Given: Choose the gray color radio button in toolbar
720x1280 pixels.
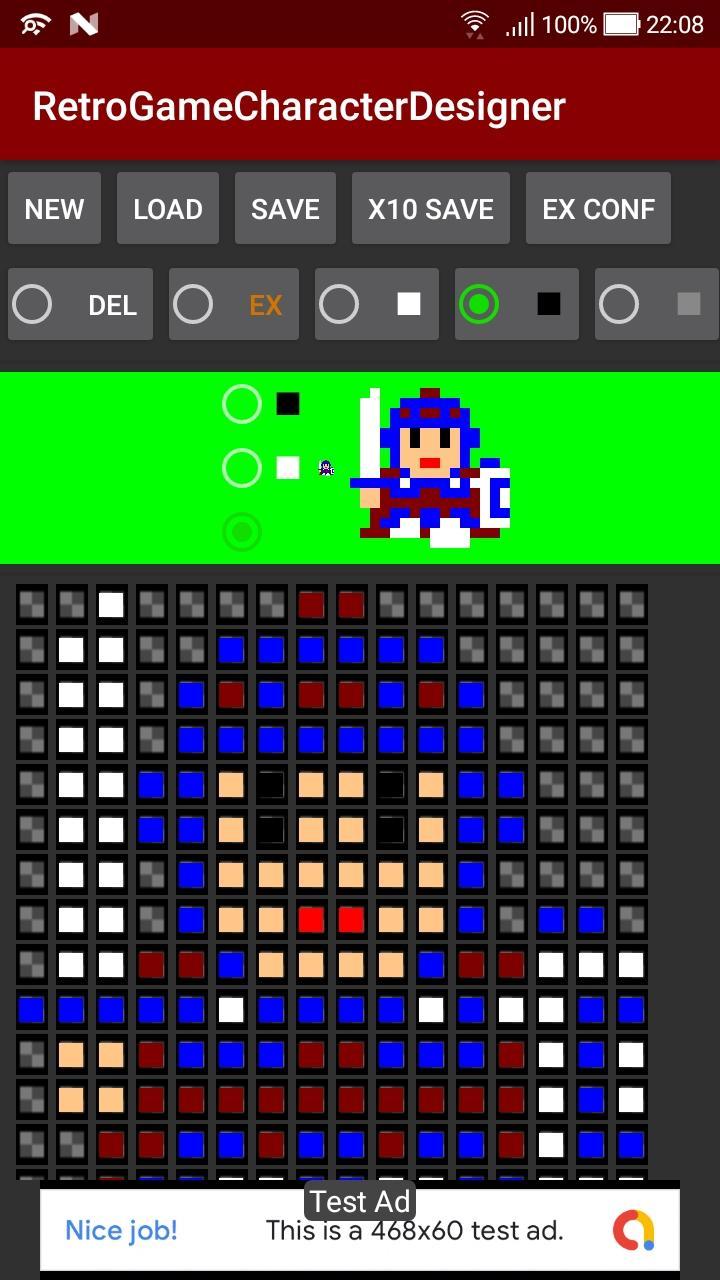Looking at the screenshot, I should [619, 305].
